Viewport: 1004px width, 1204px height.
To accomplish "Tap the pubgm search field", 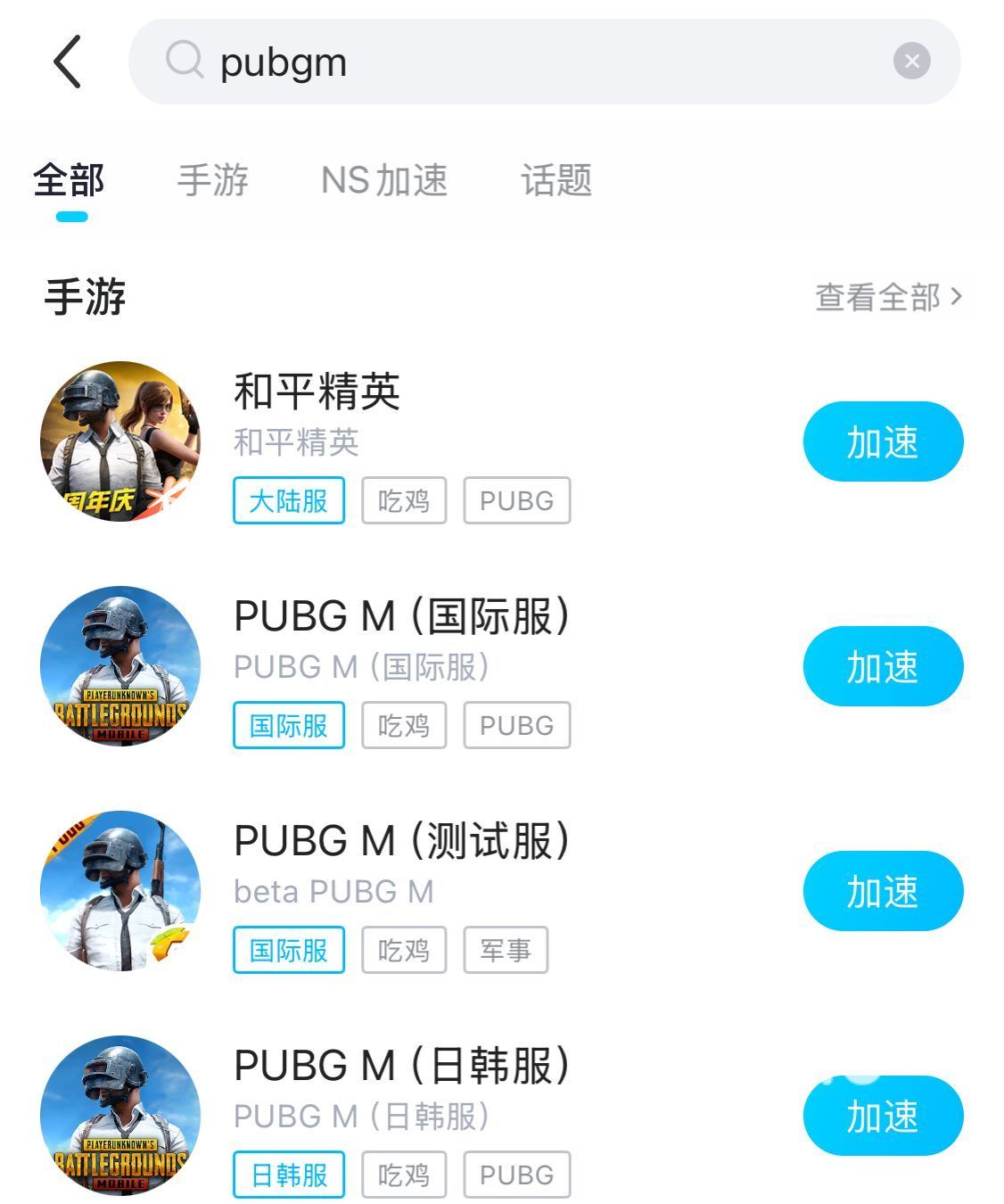I will pyautogui.click(x=535, y=62).
